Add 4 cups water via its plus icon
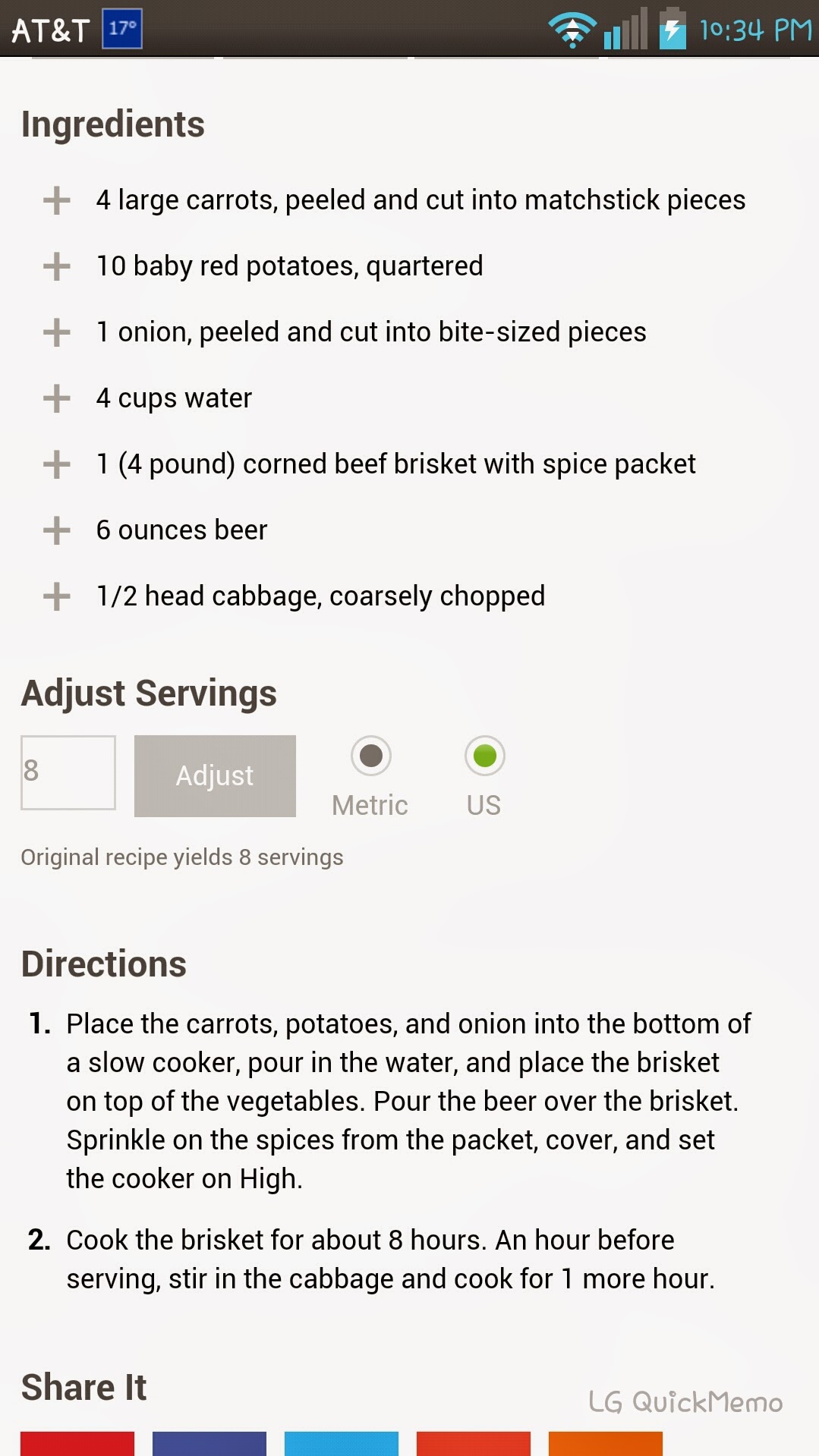The image size is (819, 1456). [x=57, y=399]
